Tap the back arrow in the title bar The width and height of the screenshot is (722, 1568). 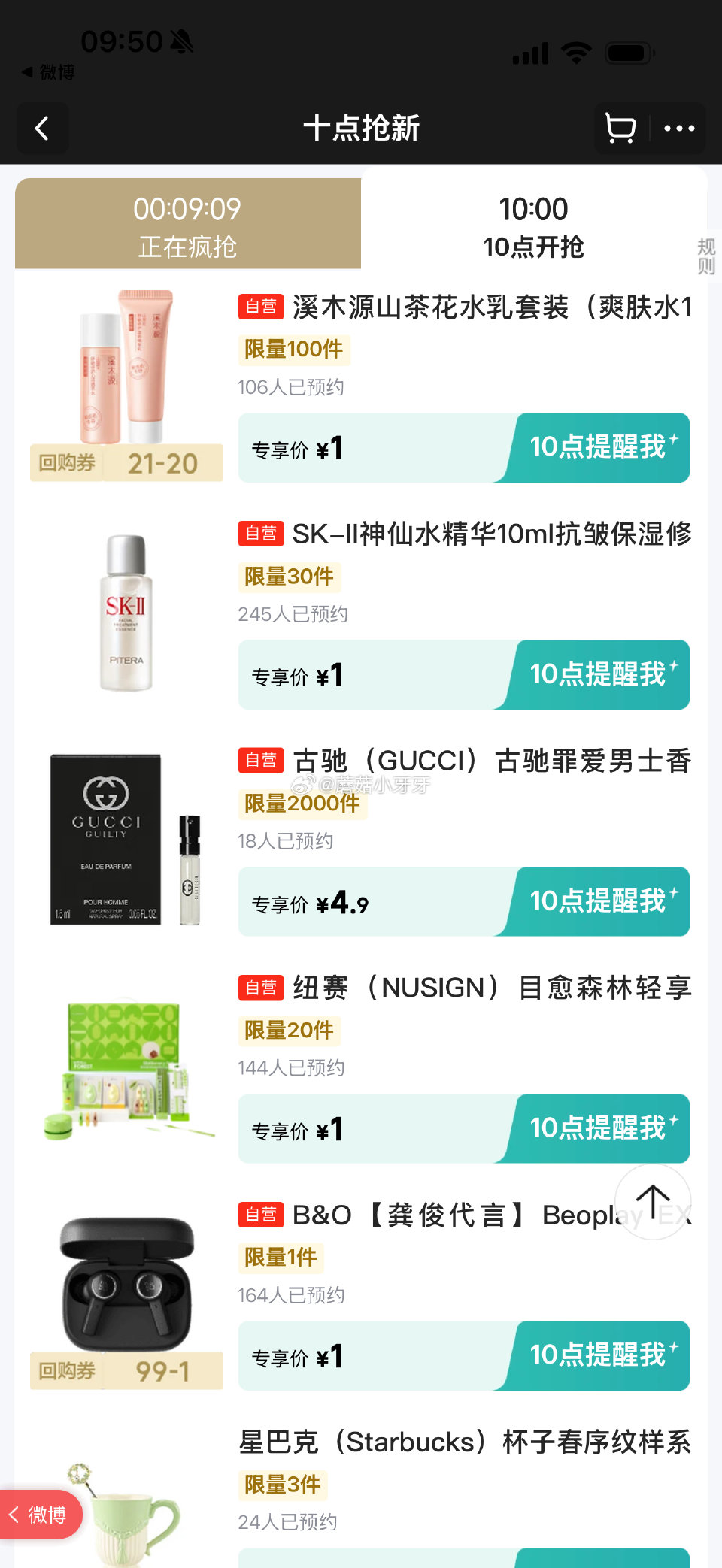tap(42, 129)
